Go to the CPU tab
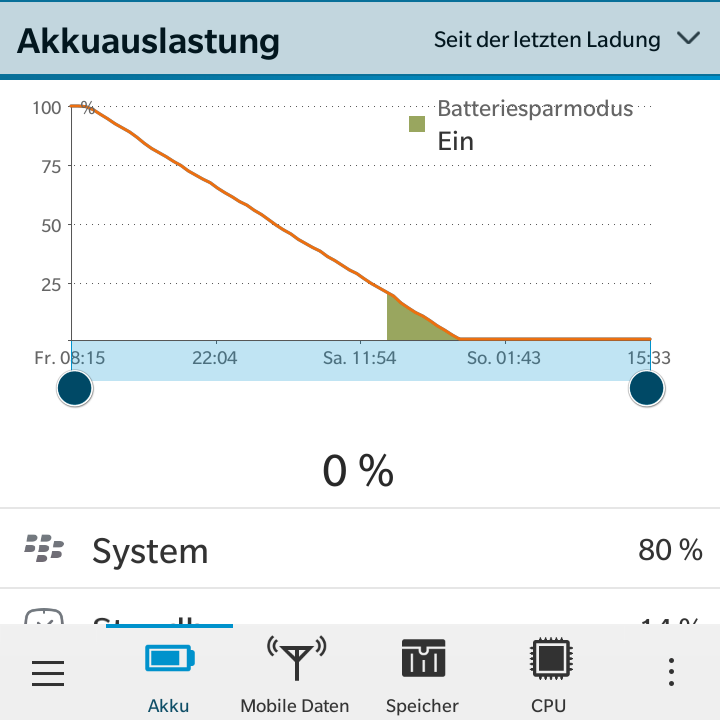Image resolution: width=720 pixels, height=720 pixels. pos(548,675)
